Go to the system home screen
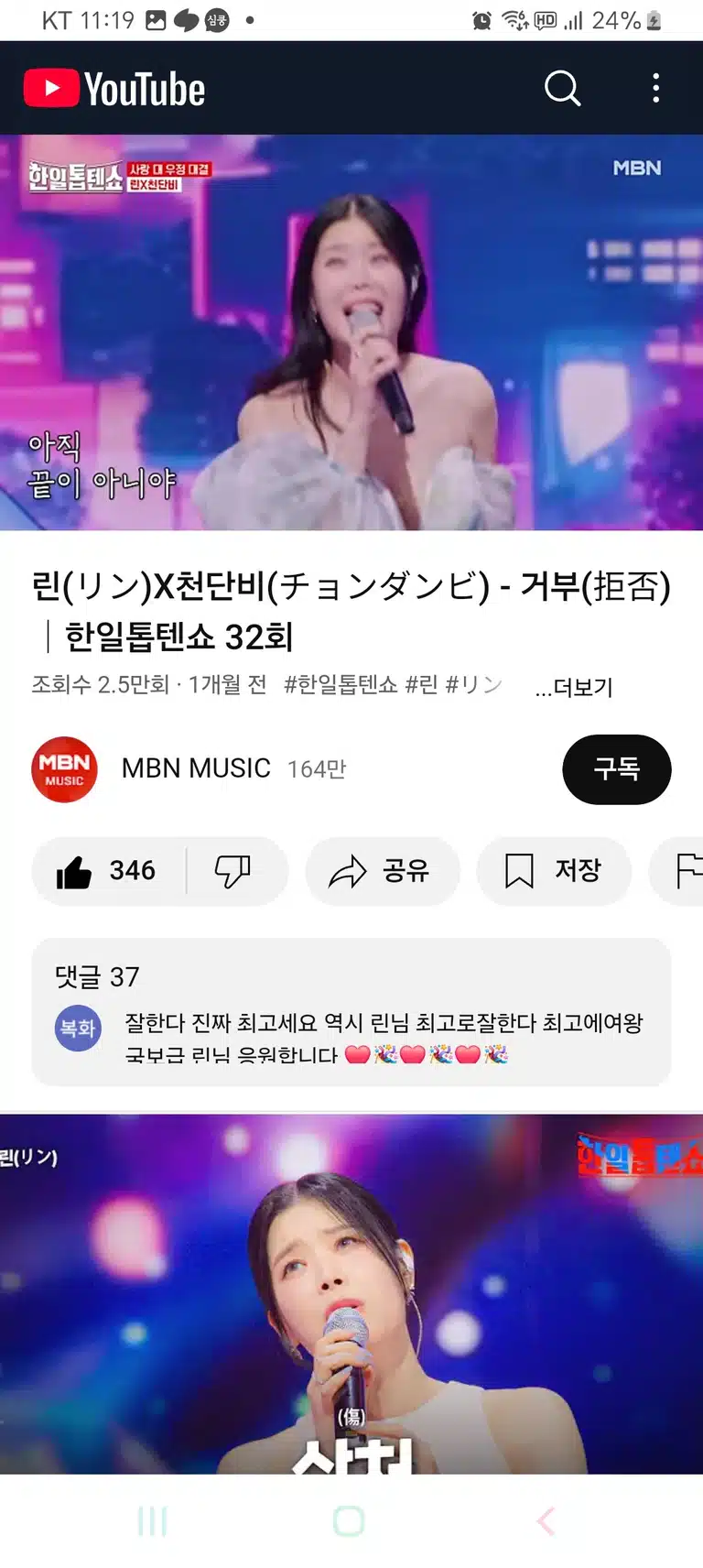The image size is (703, 1568). click(x=349, y=1521)
